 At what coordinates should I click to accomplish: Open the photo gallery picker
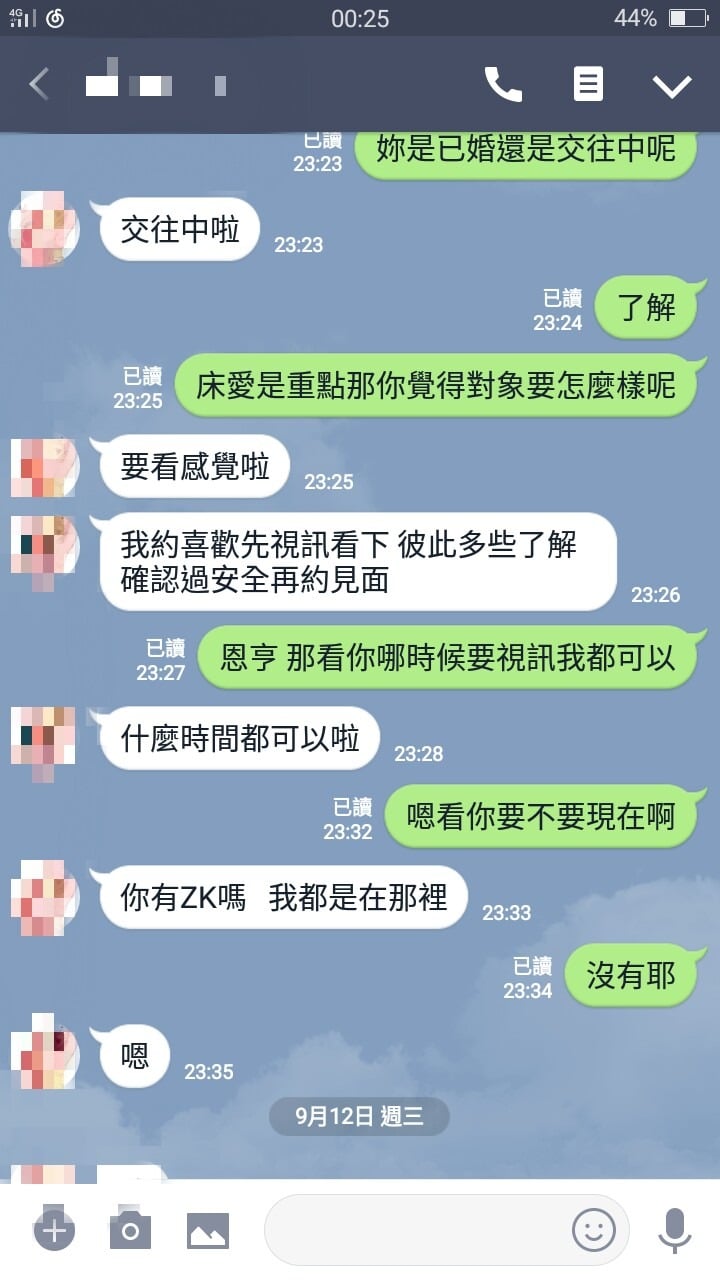[208, 1231]
